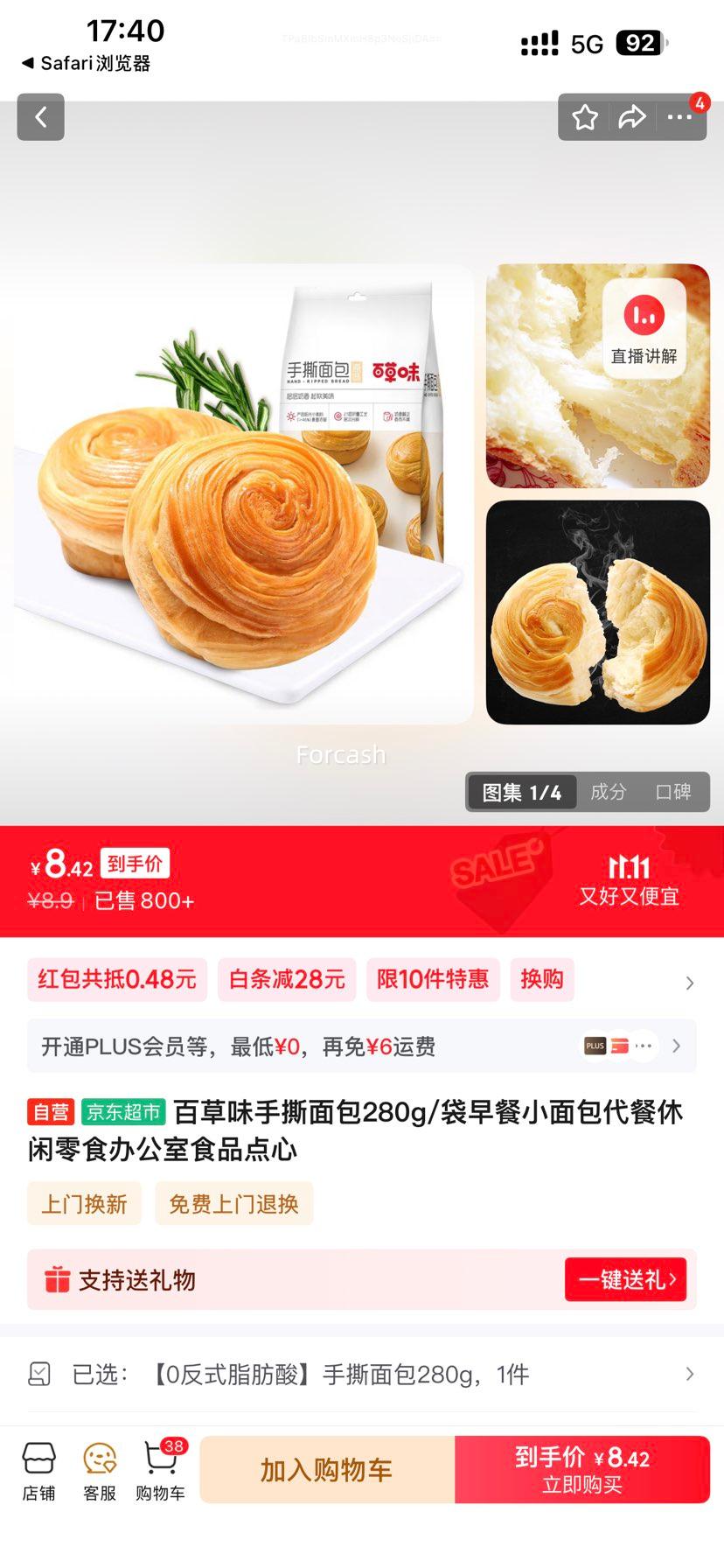724x1568 pixels.
Task: Favorite the product using the star icon
Action: [585, 116]
